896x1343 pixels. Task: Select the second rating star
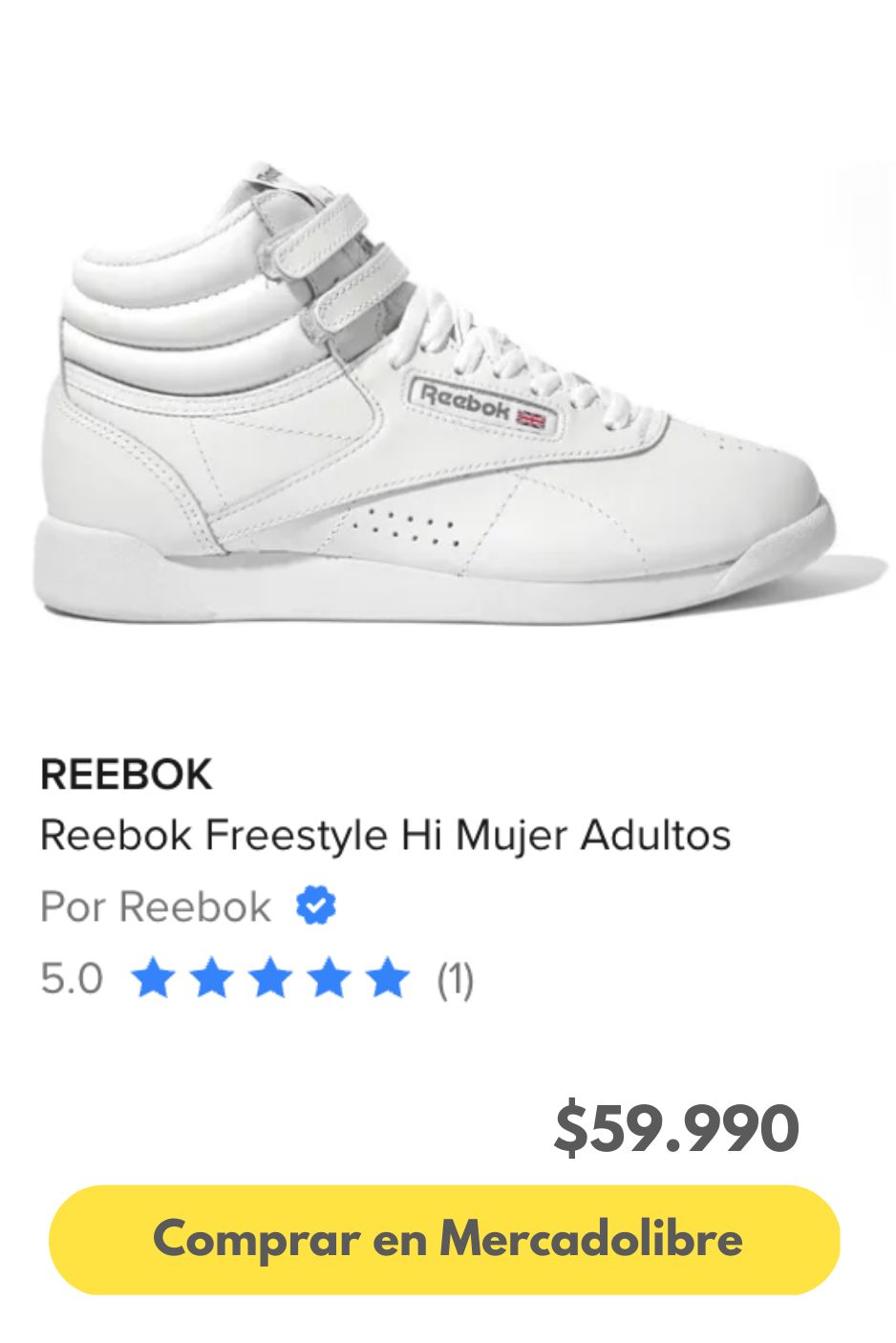pyautogui.click(x=213, y=977)
